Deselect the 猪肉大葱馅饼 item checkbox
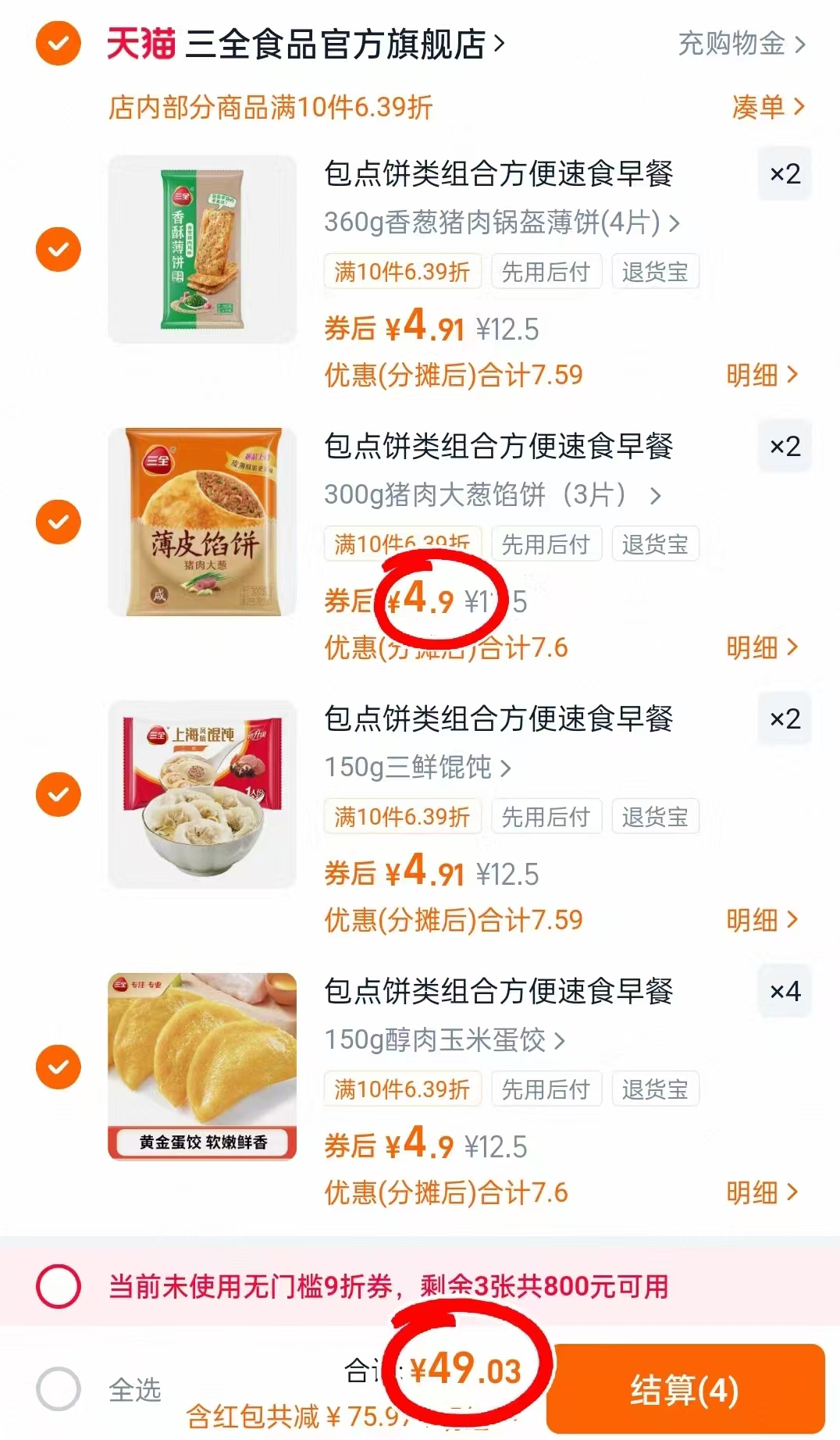The width and height of the screenshot is (840, 1440). click(57, 523)
